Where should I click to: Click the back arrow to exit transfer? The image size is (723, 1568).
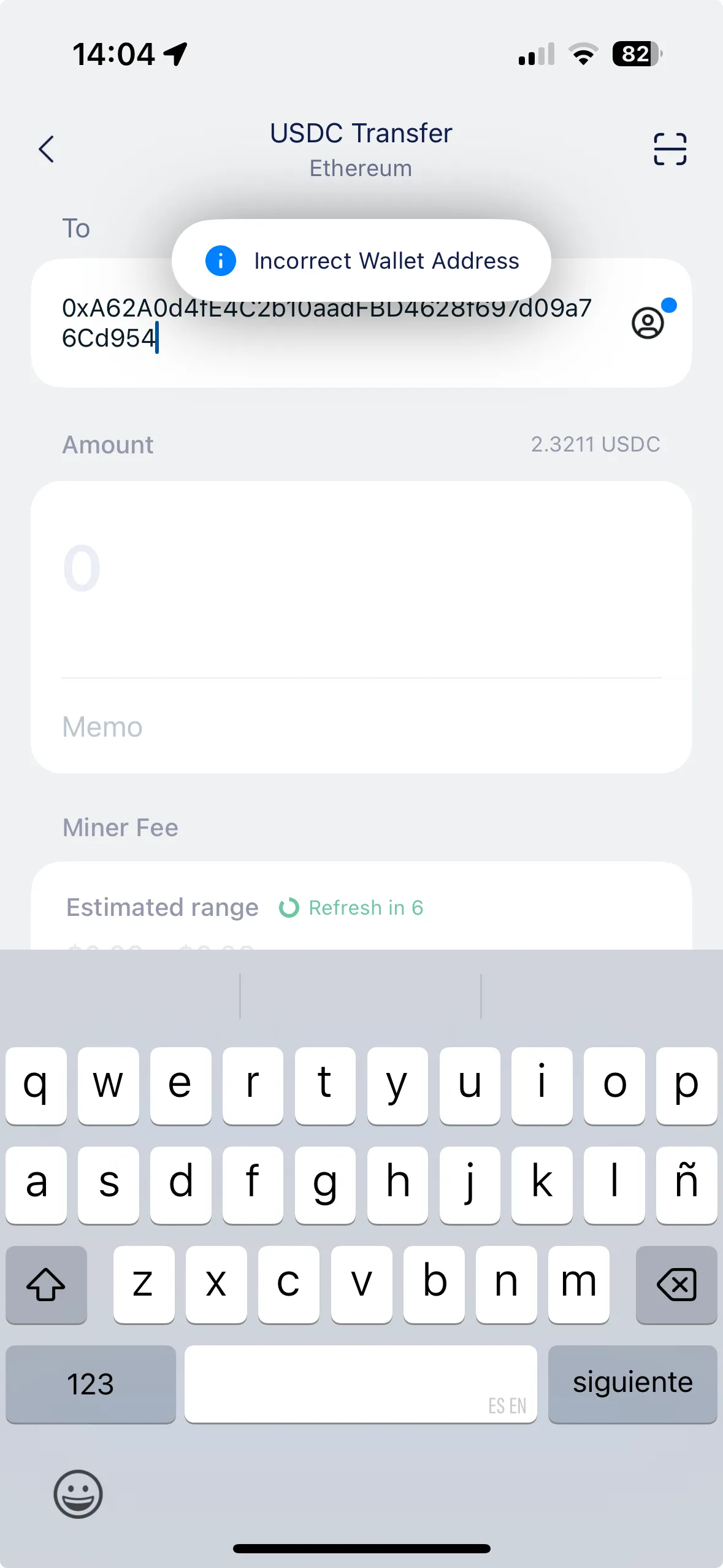[47, 148]
